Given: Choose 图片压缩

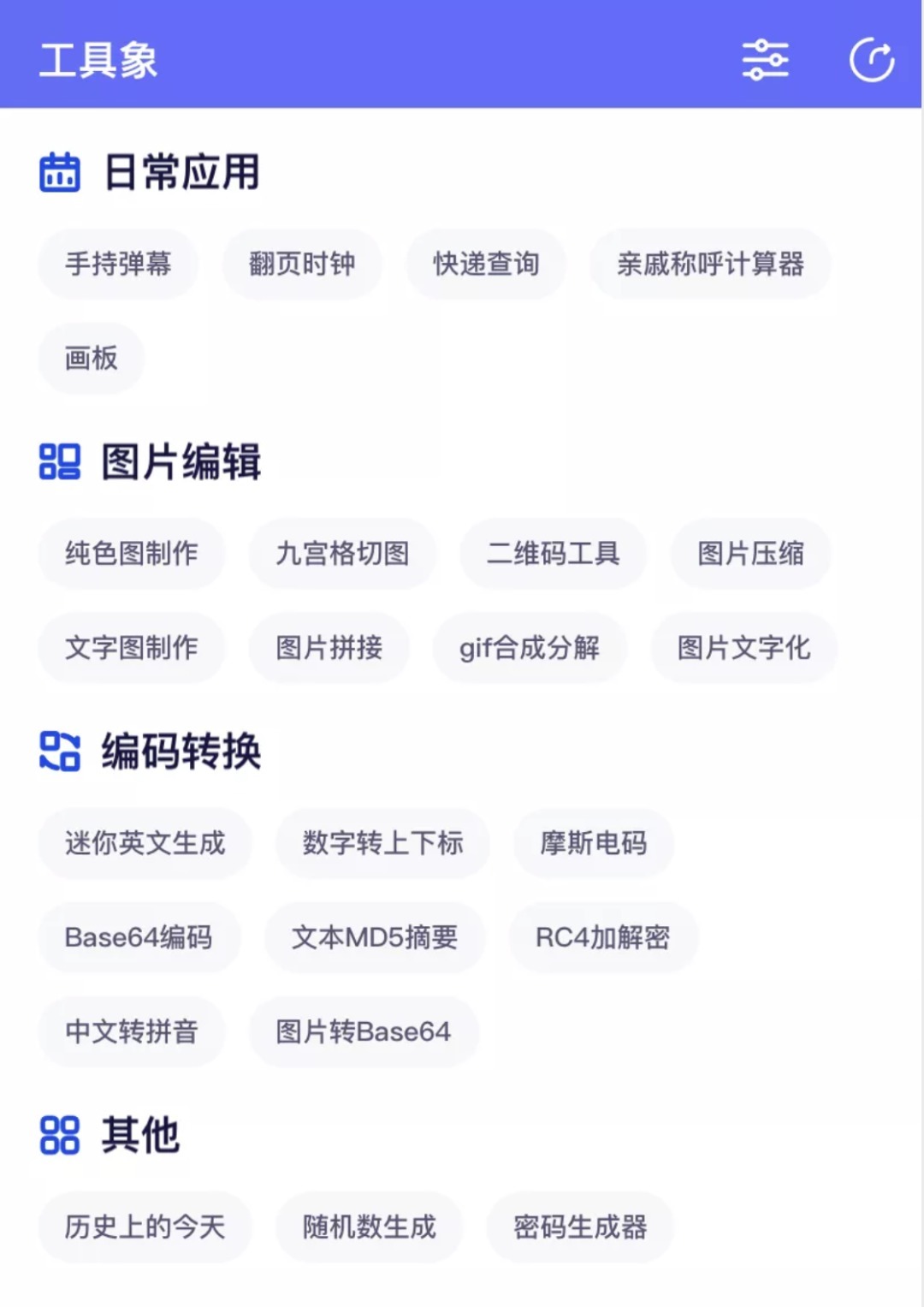Looking at the screenshot, I should tap(750, 553).
